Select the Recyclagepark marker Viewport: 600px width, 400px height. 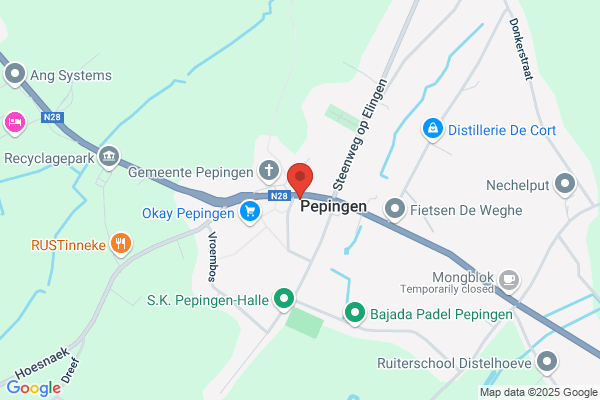tap(109, 157)
